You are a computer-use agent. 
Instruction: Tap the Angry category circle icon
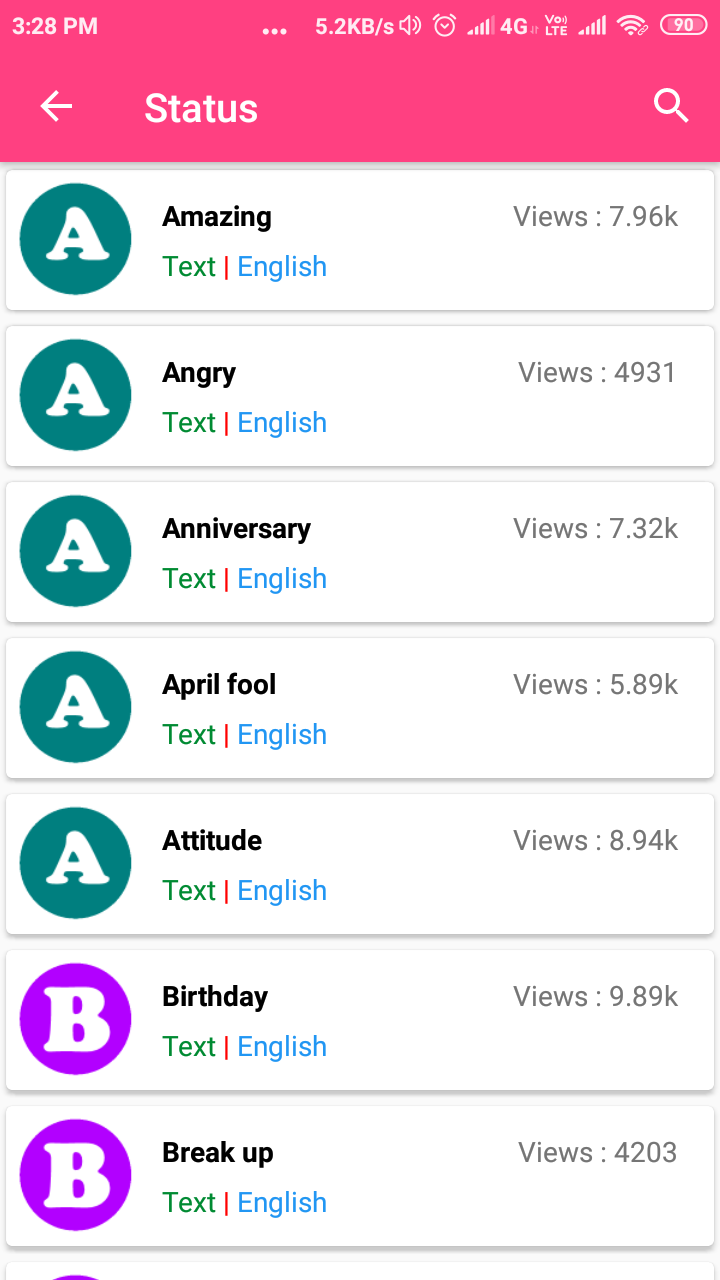(x=75, y=395)
